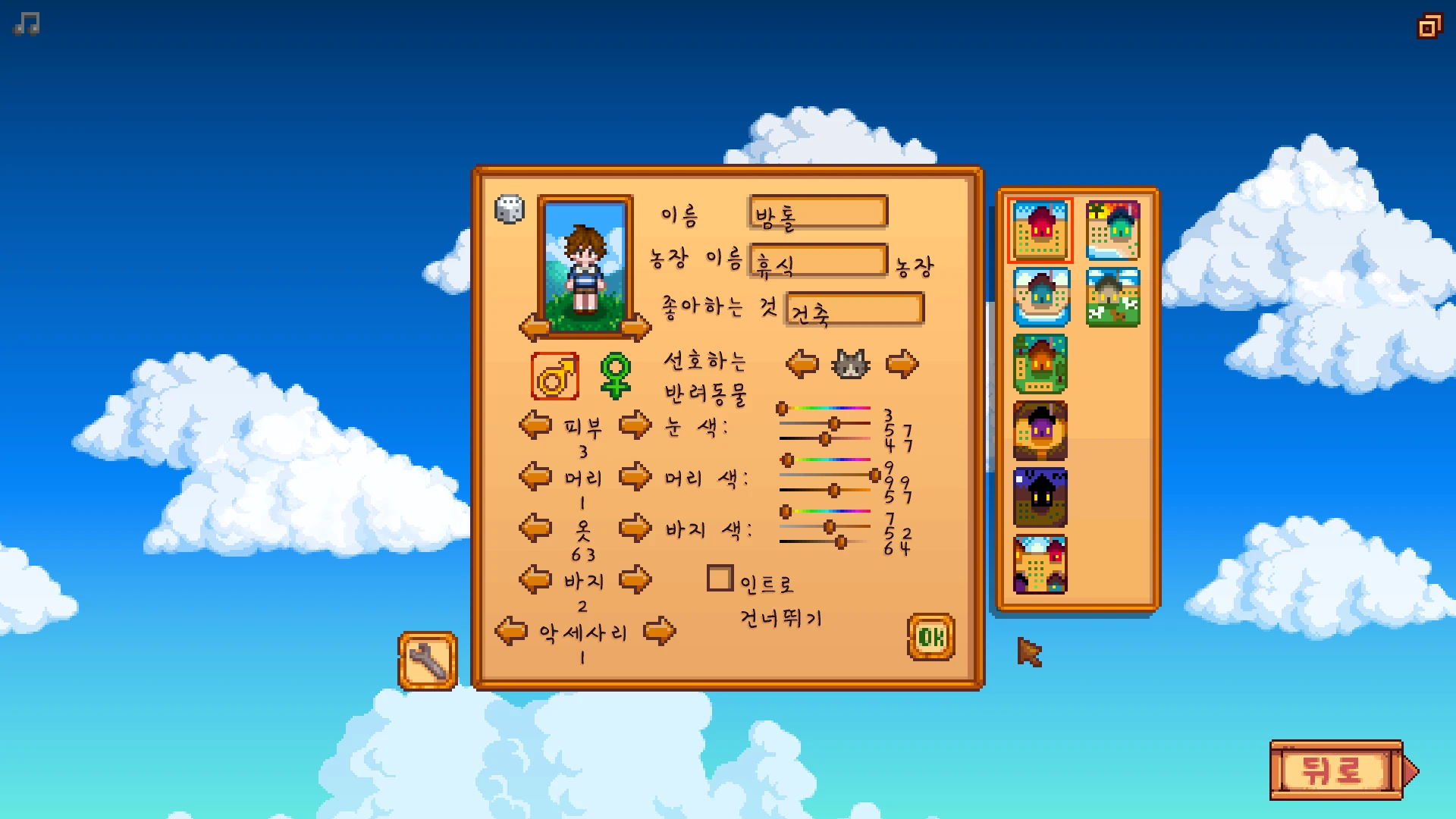Select the female gender symbol
The height and width of the screenshot is (819, 1456).
(x=615, y=375)
